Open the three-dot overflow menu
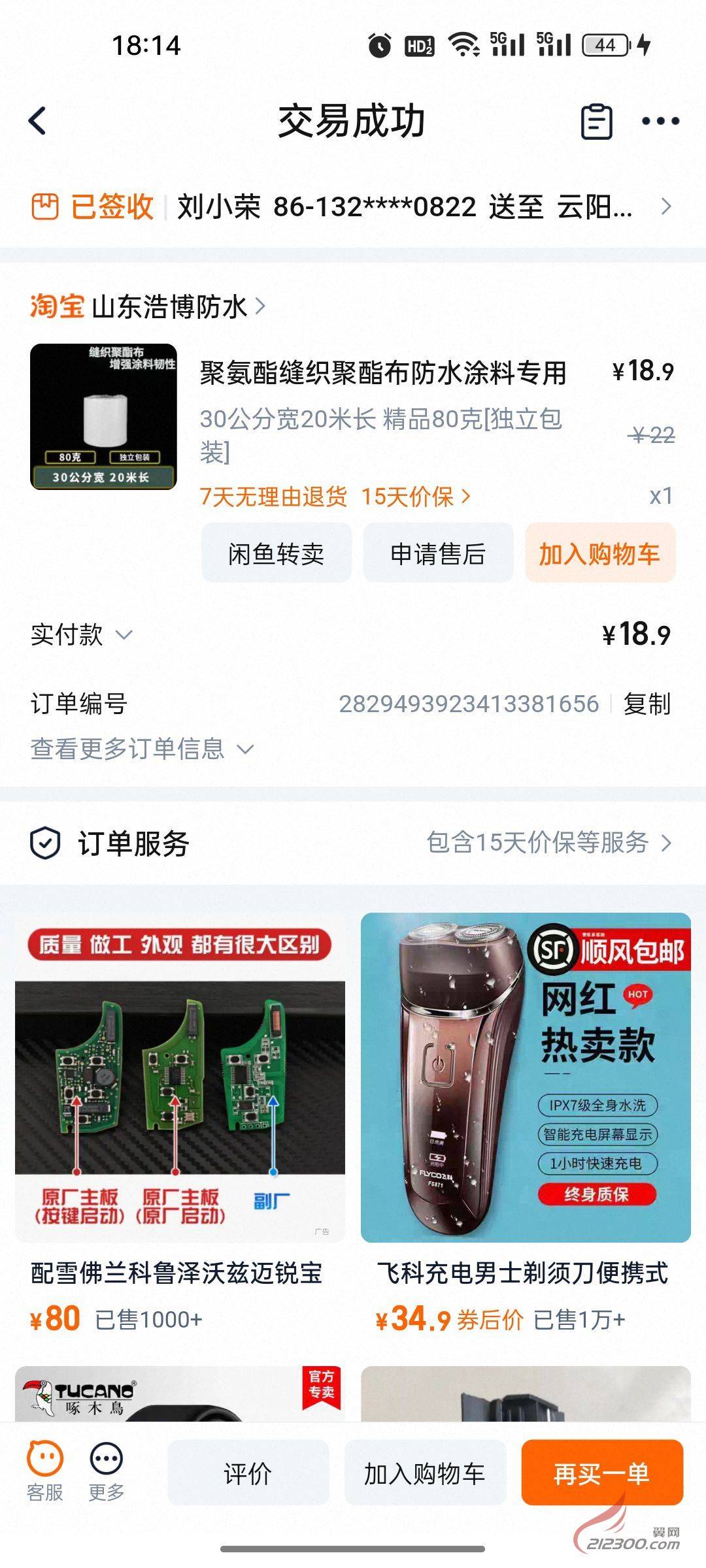This screenshot has height=1568, width=706. (660, 121)
